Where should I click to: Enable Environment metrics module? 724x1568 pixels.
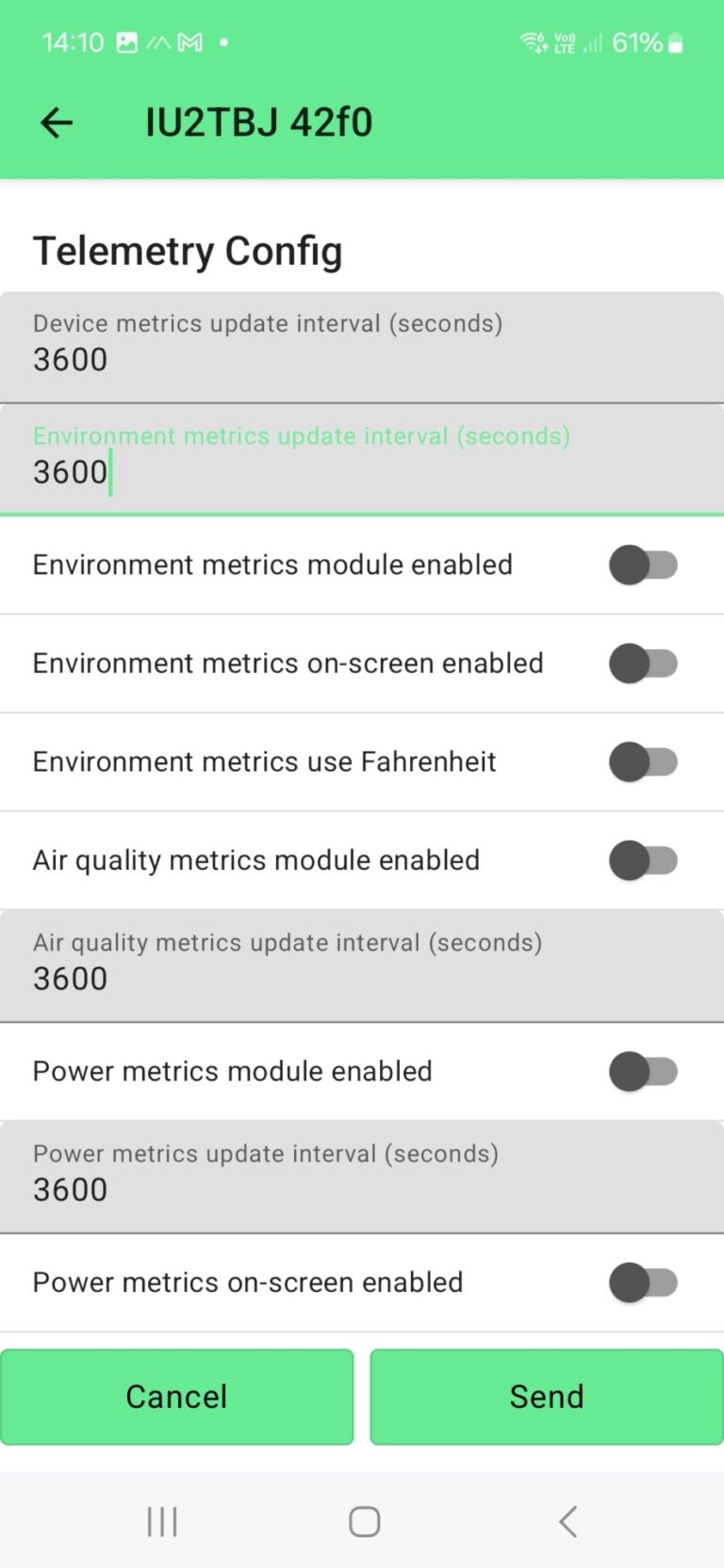[x=643, y=565]
